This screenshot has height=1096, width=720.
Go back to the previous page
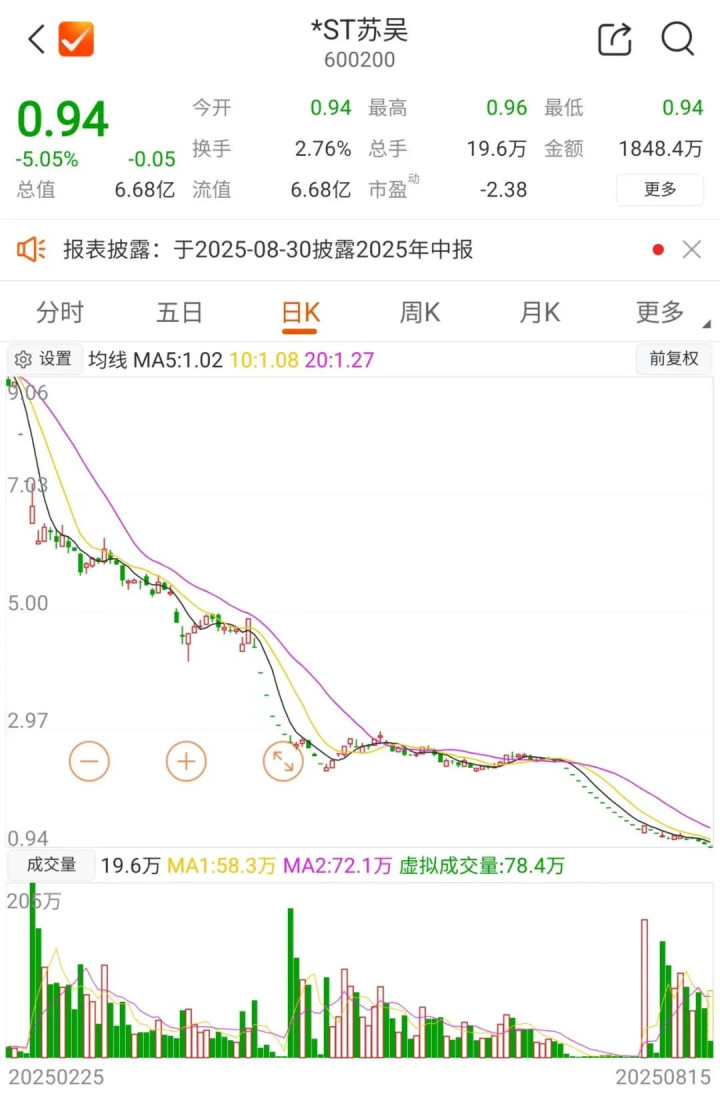[x=36, y=40]
